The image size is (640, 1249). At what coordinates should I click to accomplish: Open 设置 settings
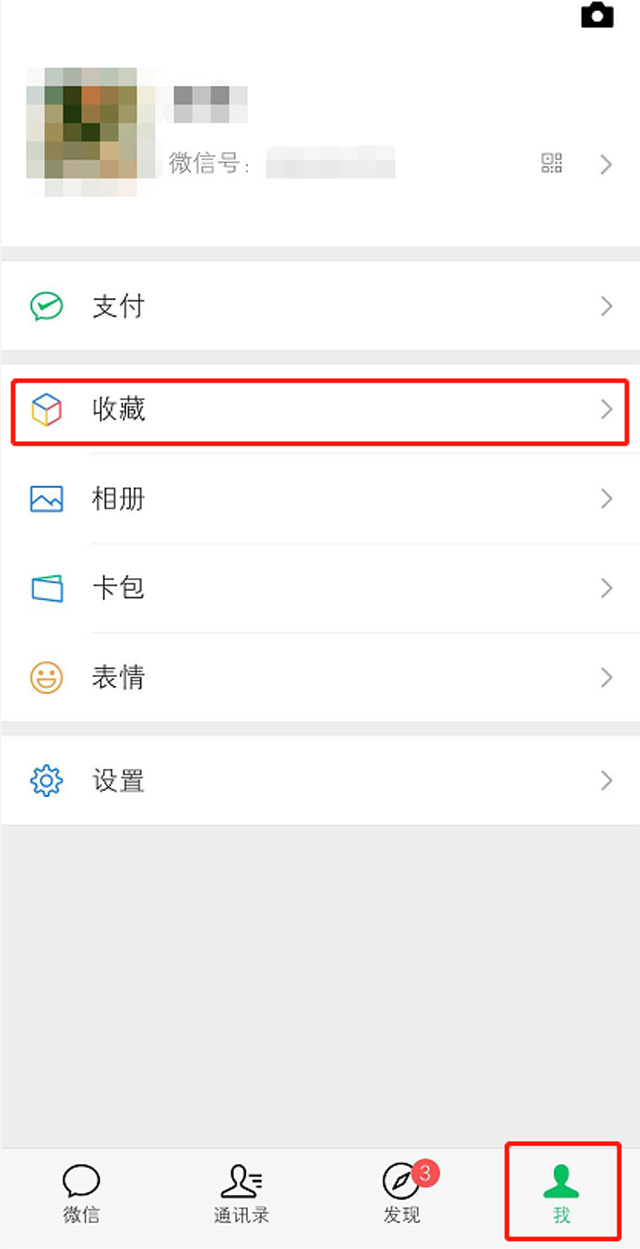click(320, 780)
